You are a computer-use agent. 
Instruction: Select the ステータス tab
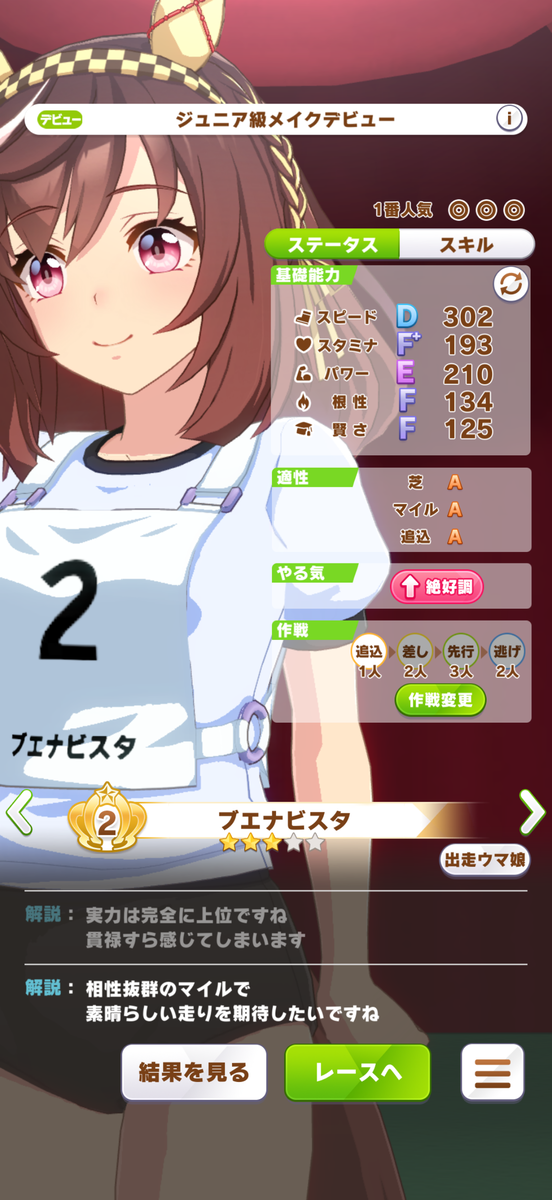coord(333,244)
